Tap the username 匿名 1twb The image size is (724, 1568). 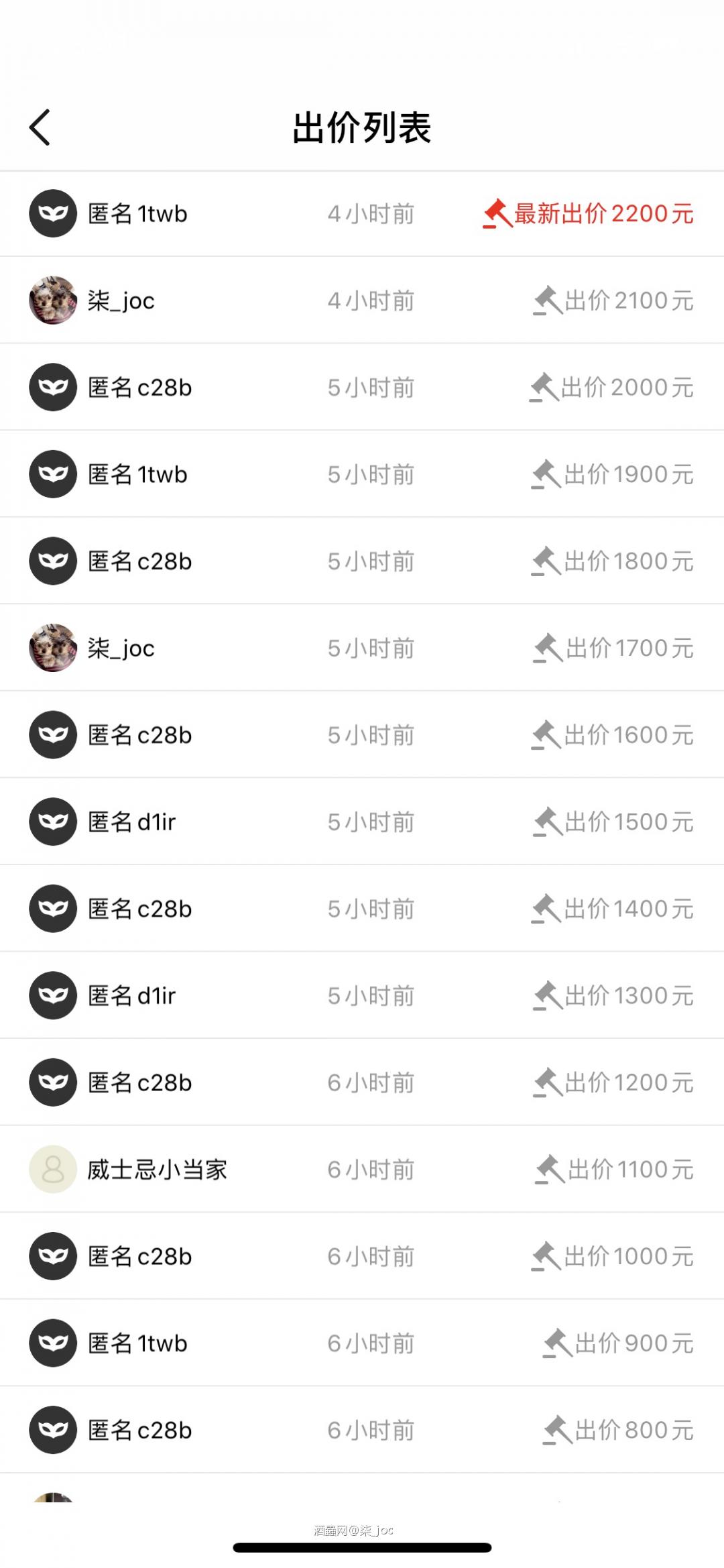click(x=137, y=213)
